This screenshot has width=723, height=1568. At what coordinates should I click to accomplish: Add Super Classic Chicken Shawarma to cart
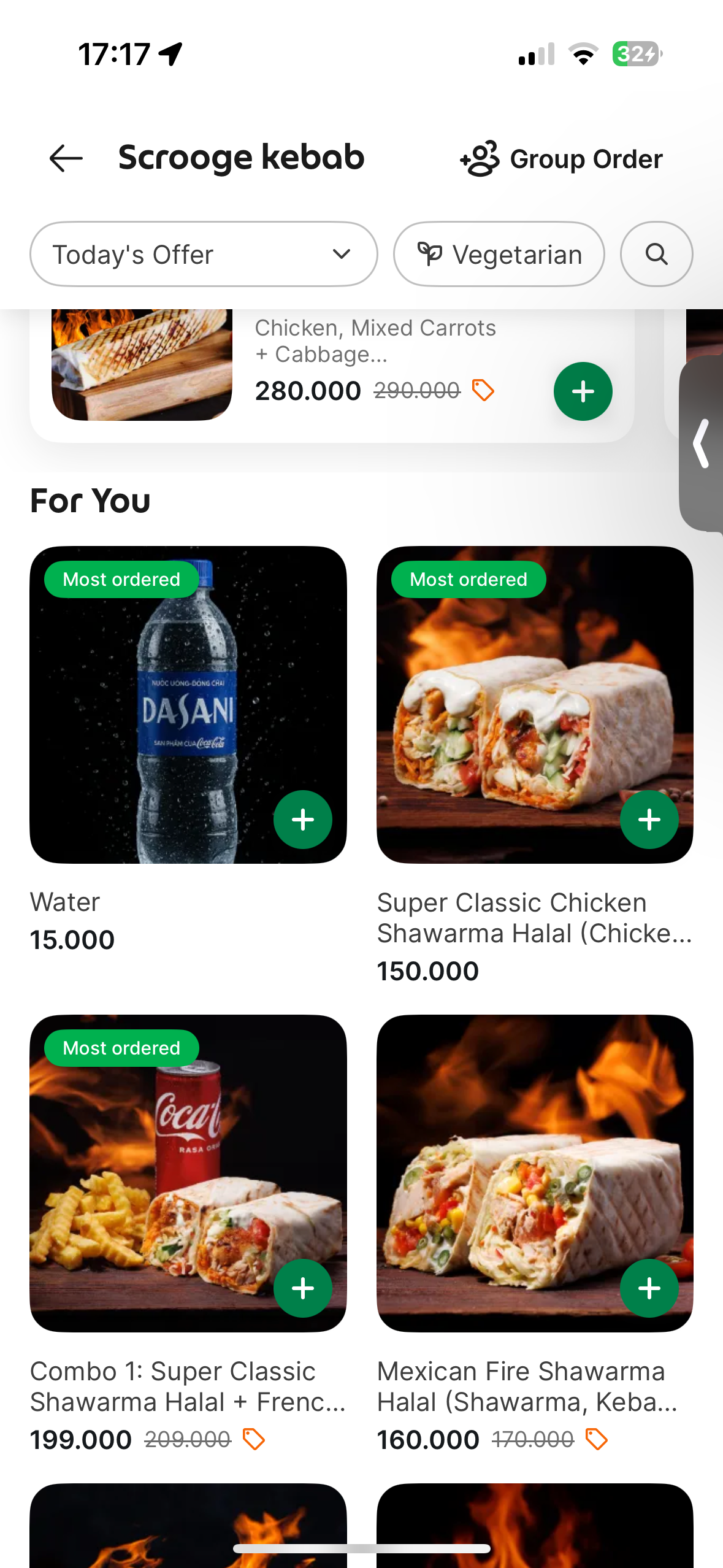(649, 820)
